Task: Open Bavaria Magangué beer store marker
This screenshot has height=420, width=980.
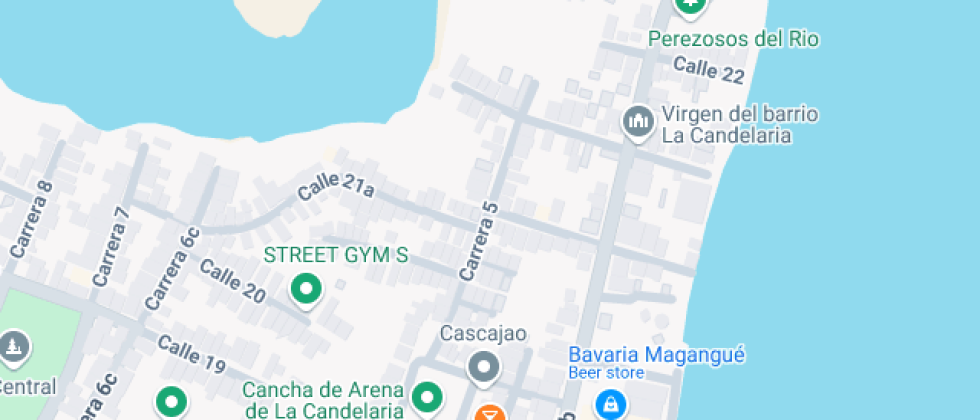Action: pos(609,403)
